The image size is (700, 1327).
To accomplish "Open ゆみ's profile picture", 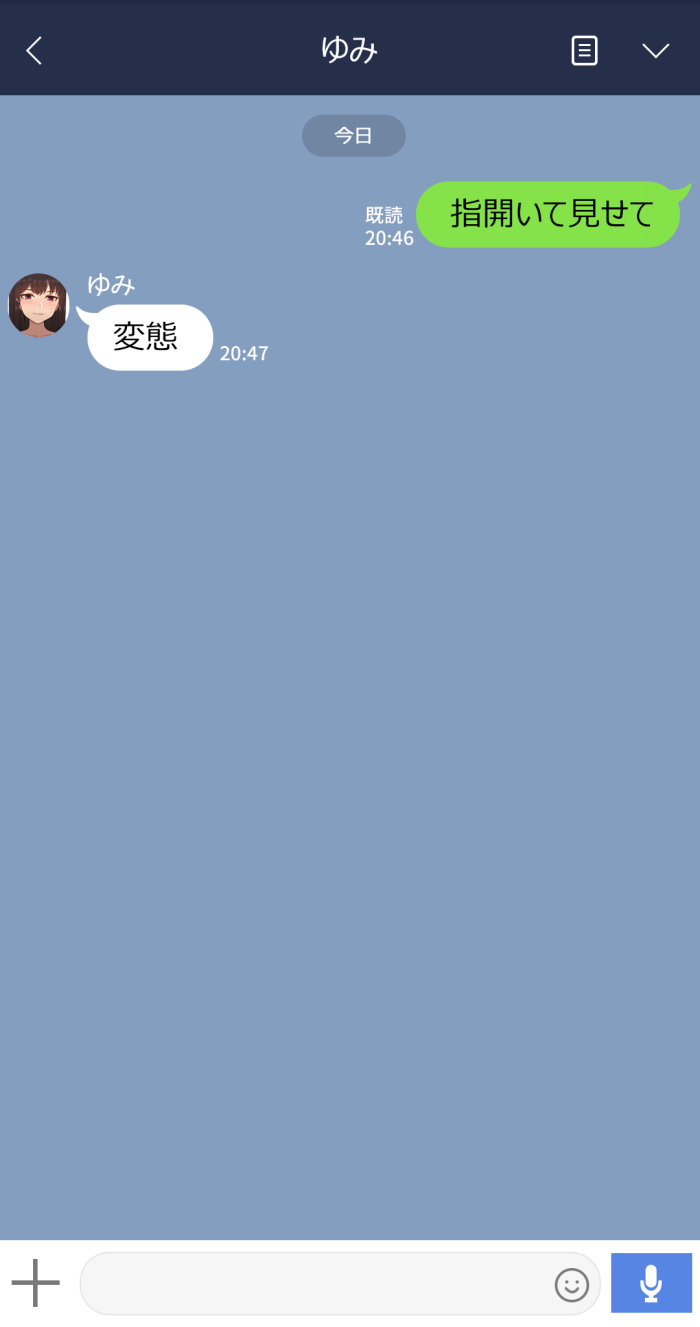I will pos(38,305).
